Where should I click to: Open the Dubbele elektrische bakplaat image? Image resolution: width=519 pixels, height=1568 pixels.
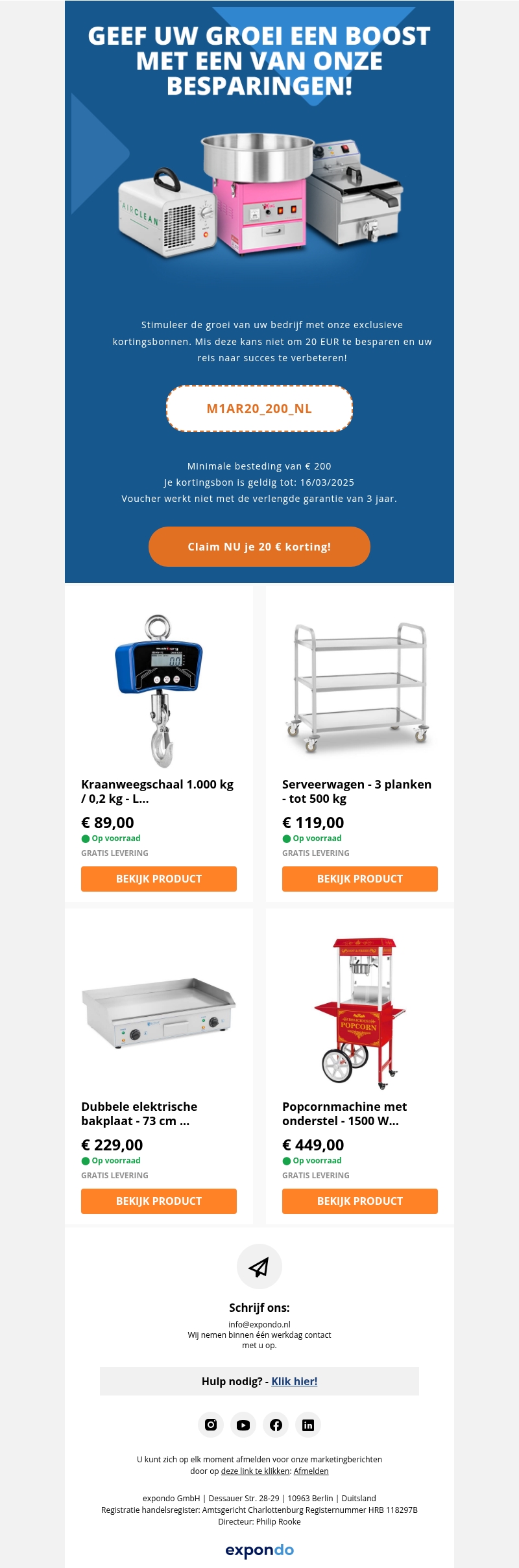pyautogui.click(x=159, y=1012)
